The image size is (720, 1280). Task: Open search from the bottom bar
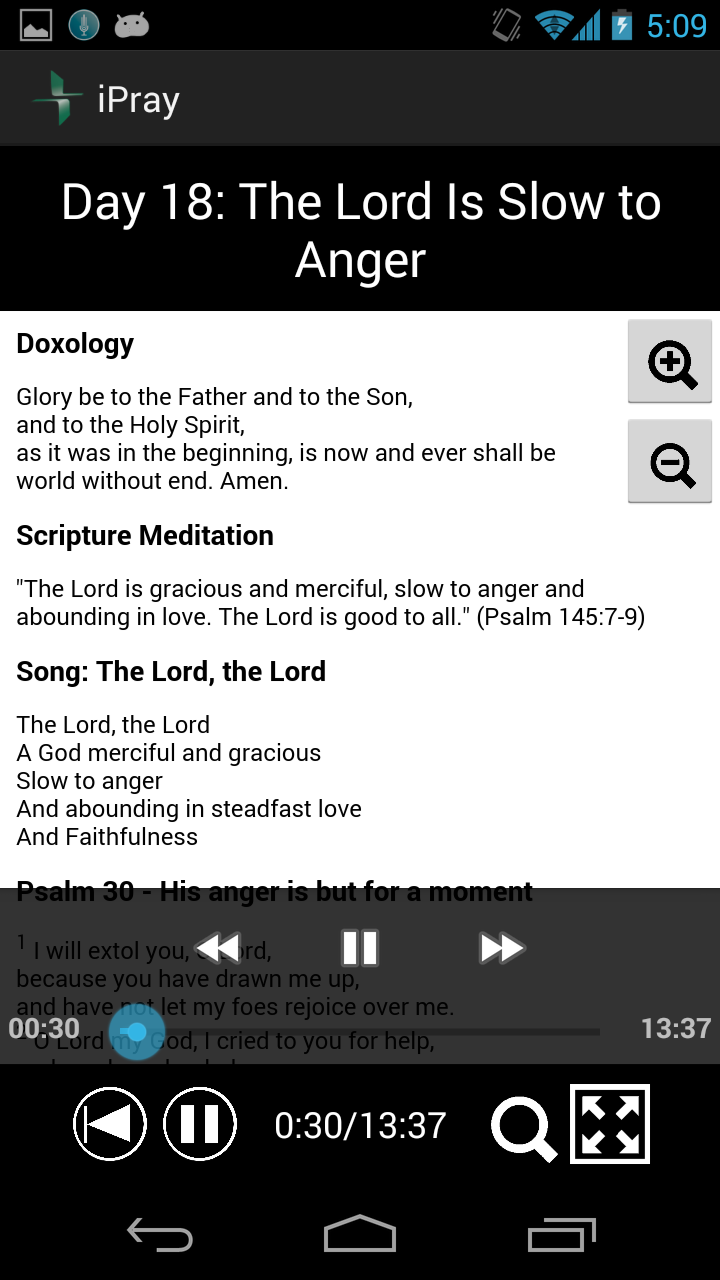tap(522, 1124)
